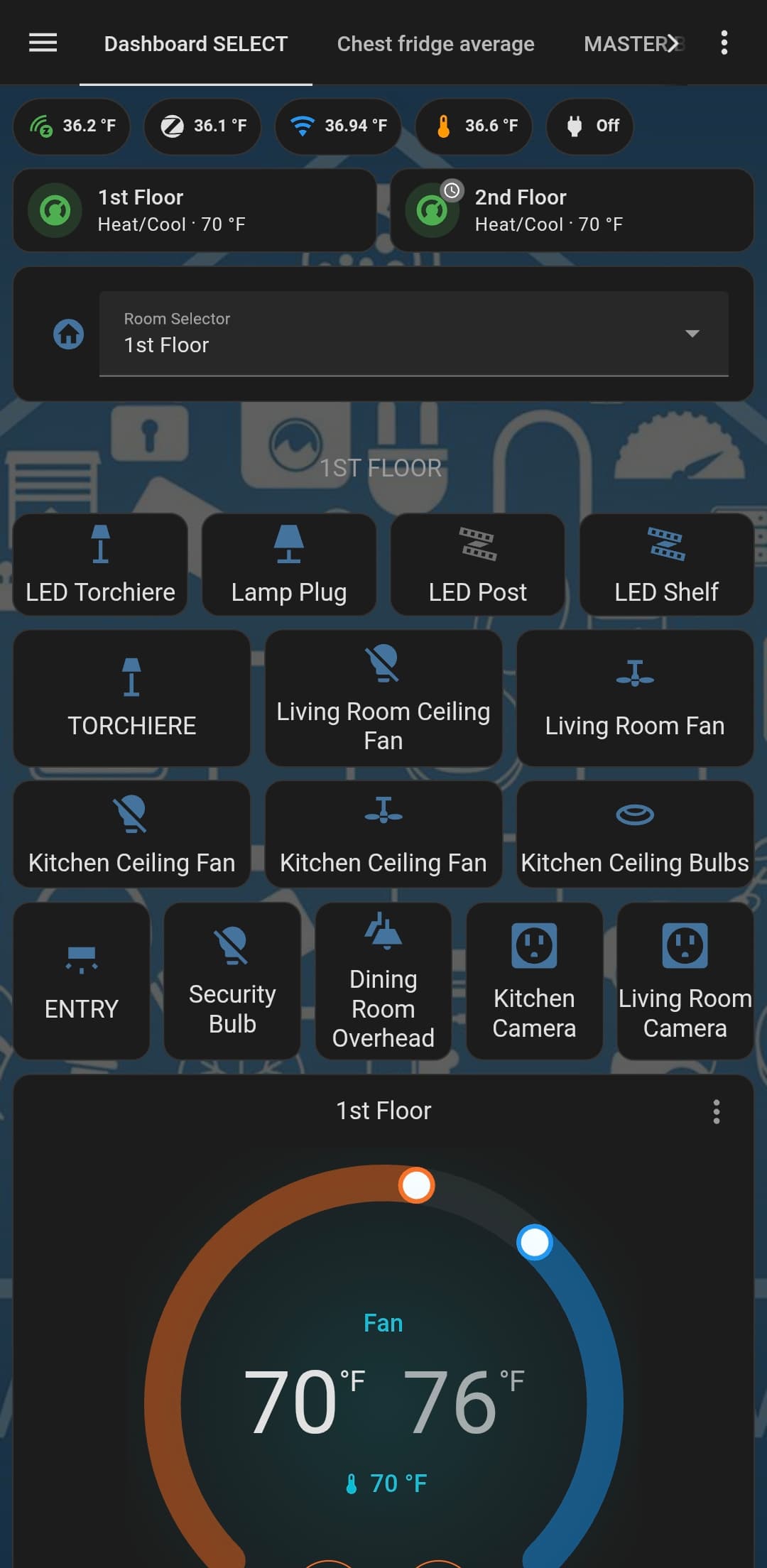Open the 1st Floor thermostat options menu

pos(716,1111)
